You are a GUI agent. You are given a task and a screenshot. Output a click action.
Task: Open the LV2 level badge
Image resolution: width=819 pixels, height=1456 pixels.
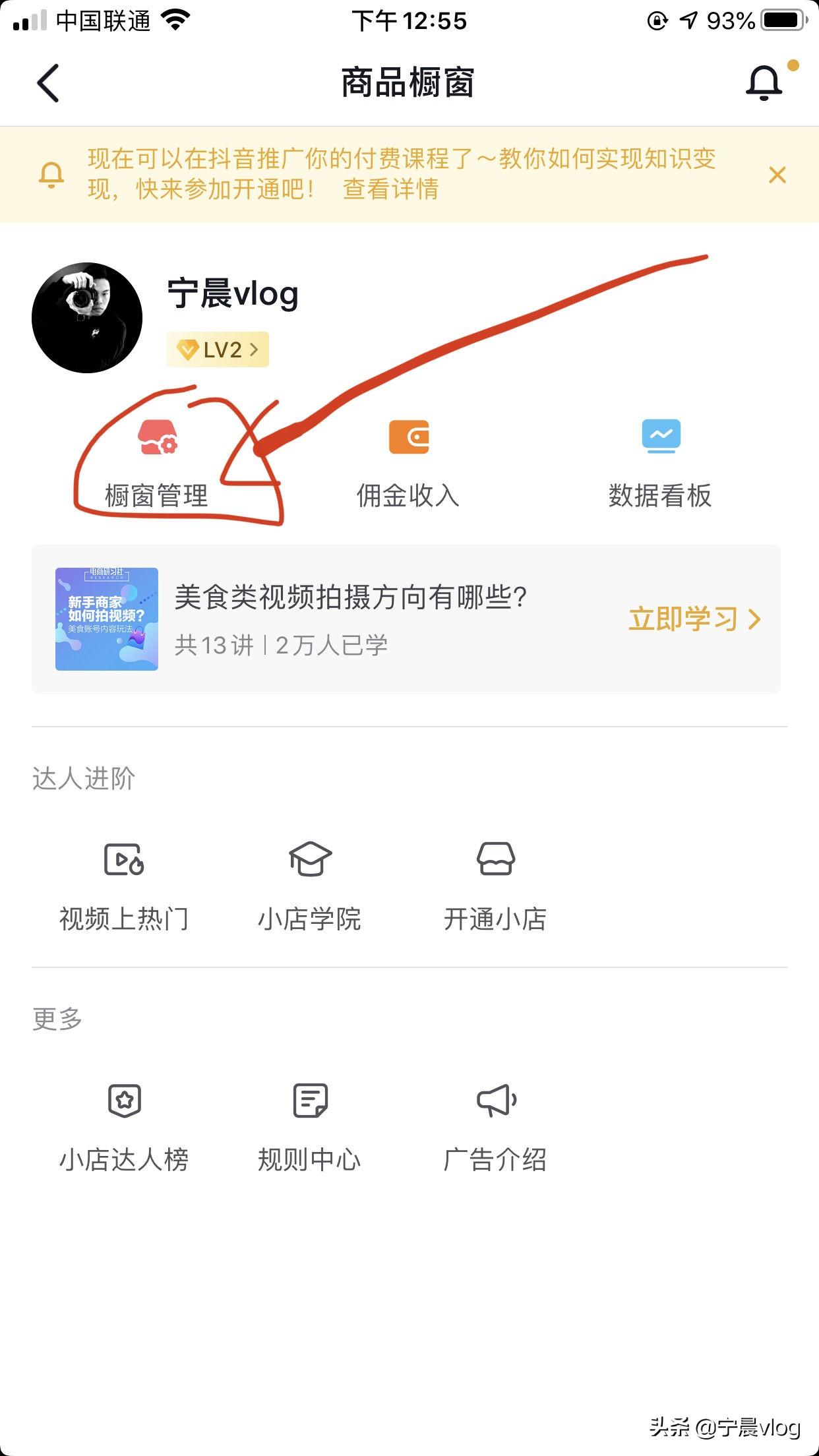pyautogui.click(x=218, y=349)
